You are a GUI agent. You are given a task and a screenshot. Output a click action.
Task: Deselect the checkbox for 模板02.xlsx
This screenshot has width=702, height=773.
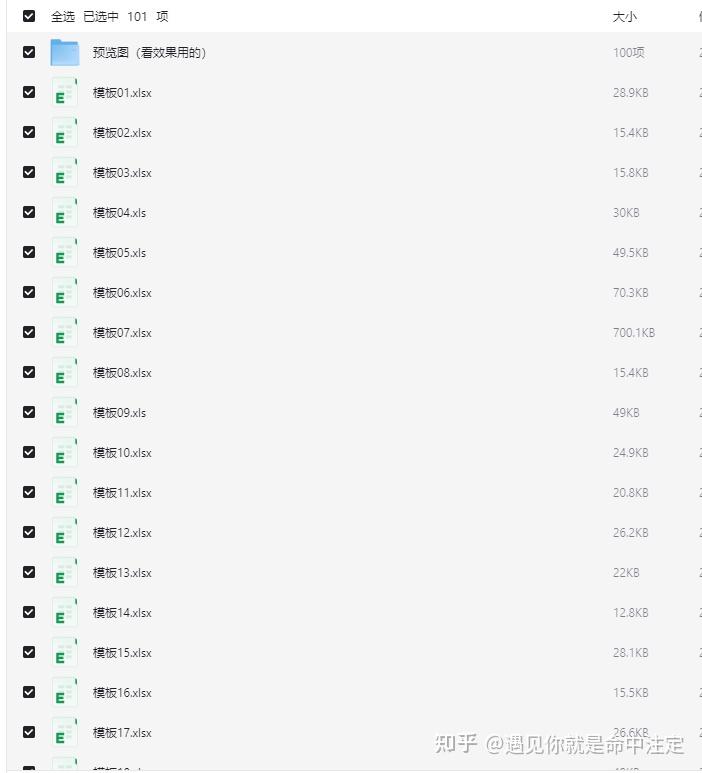click(29, 132)
